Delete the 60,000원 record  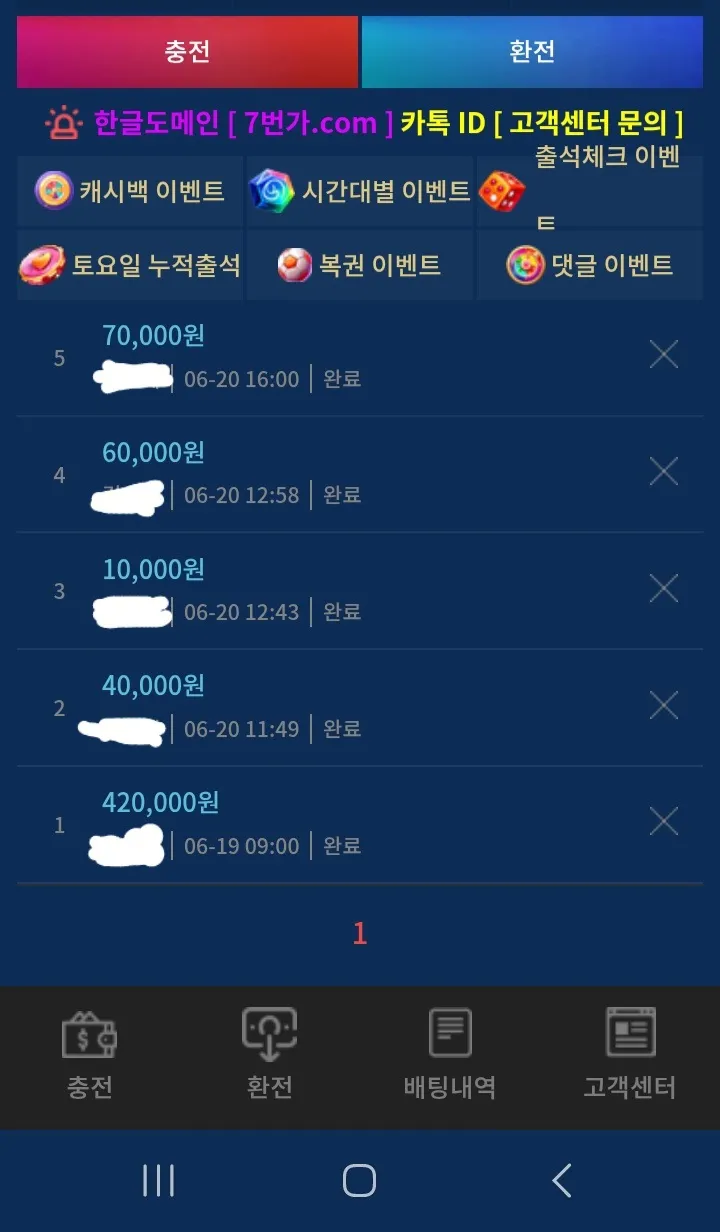[x=664, y=471]
